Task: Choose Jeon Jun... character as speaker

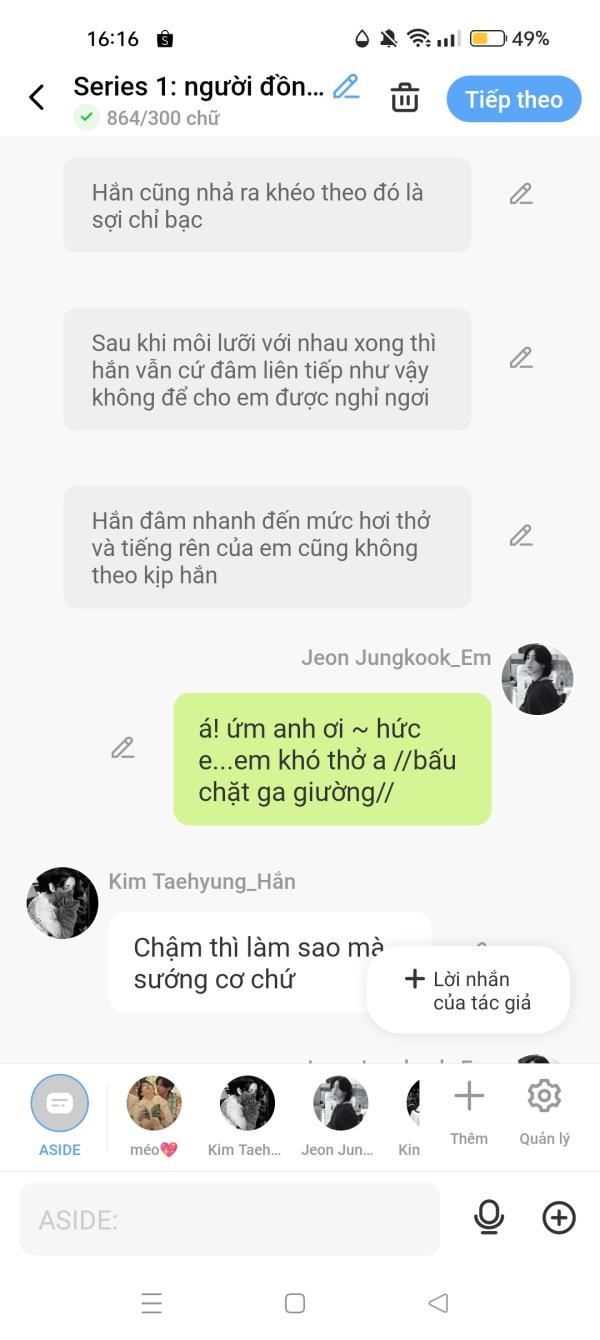Action: pyautogui.click(x=340, y=1114)
